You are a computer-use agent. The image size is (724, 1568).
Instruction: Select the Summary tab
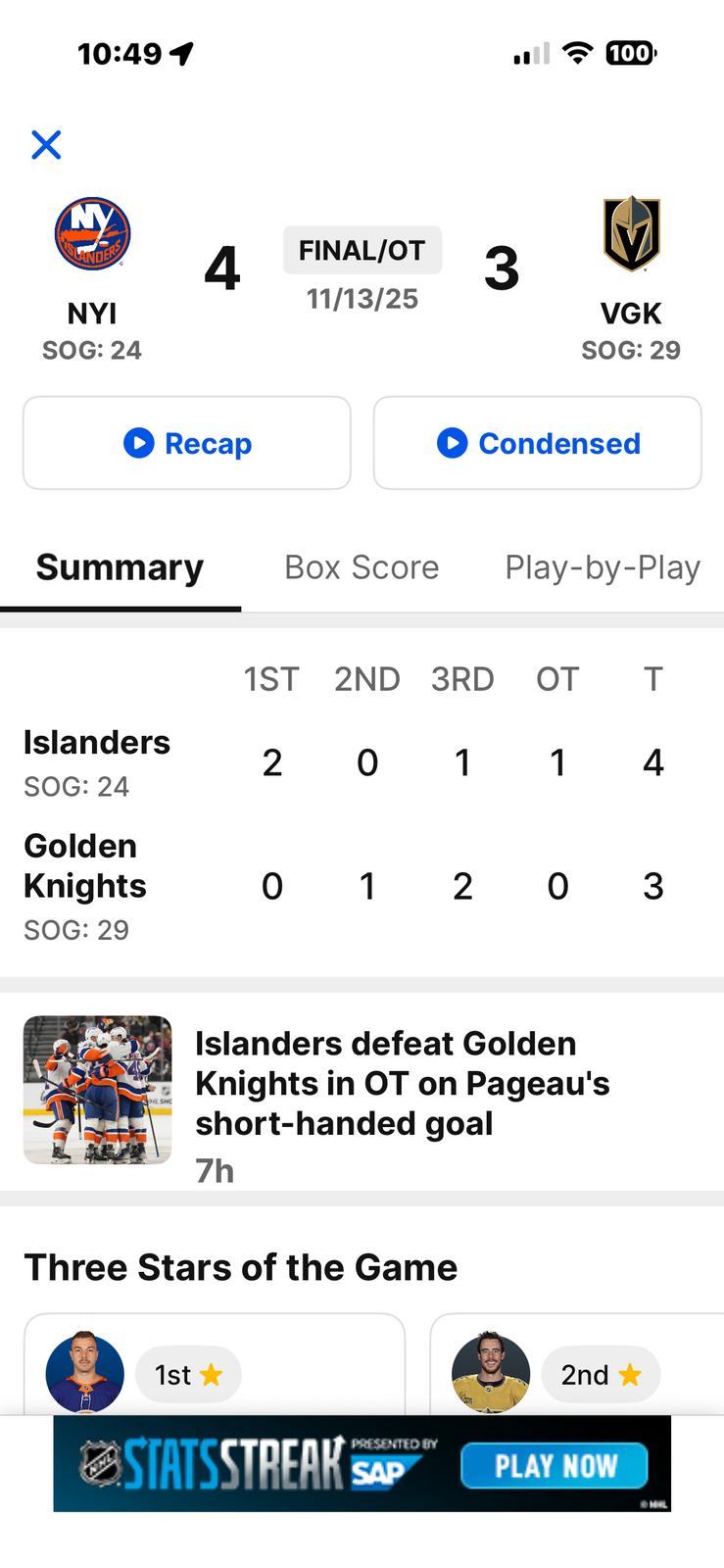tap(121, 567)
